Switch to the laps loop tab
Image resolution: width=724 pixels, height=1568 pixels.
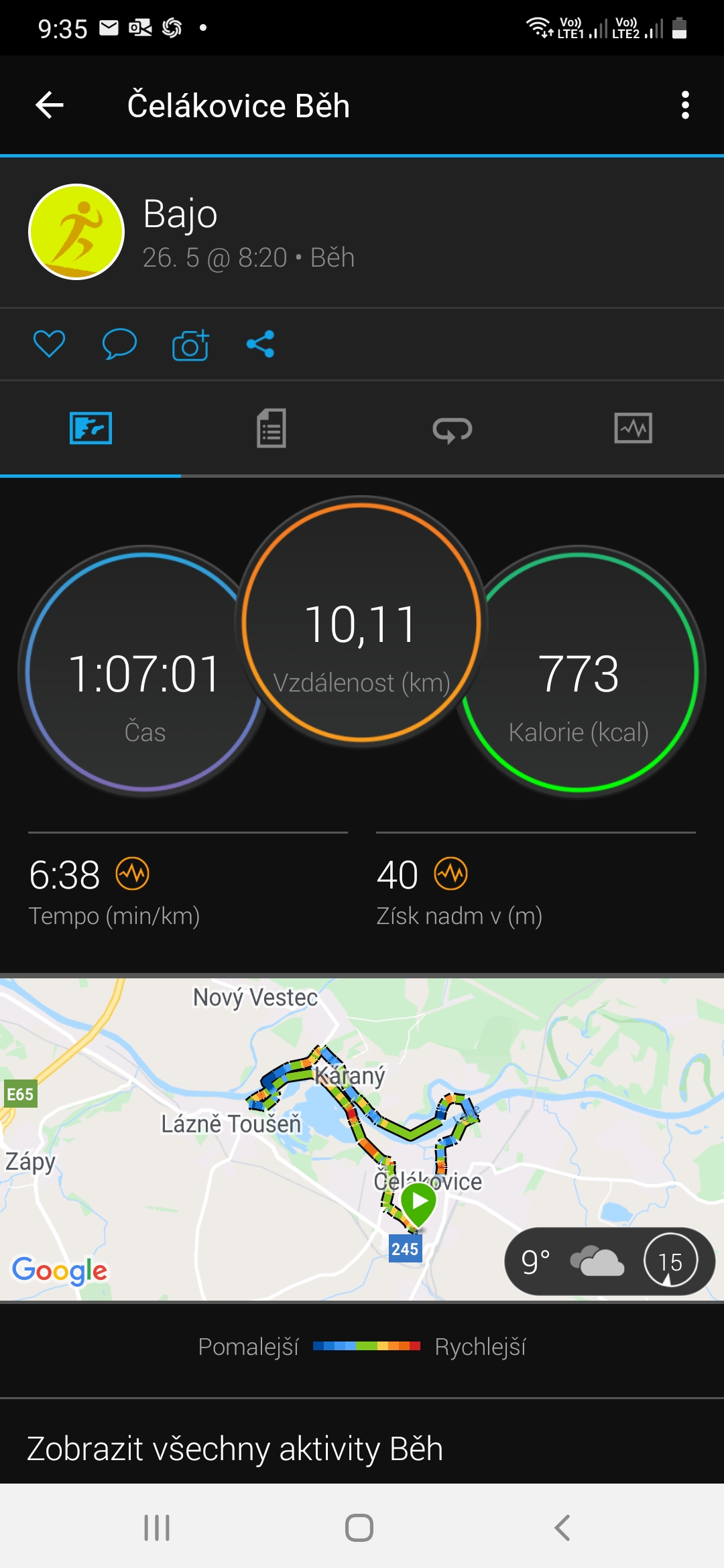coord(452,430)
